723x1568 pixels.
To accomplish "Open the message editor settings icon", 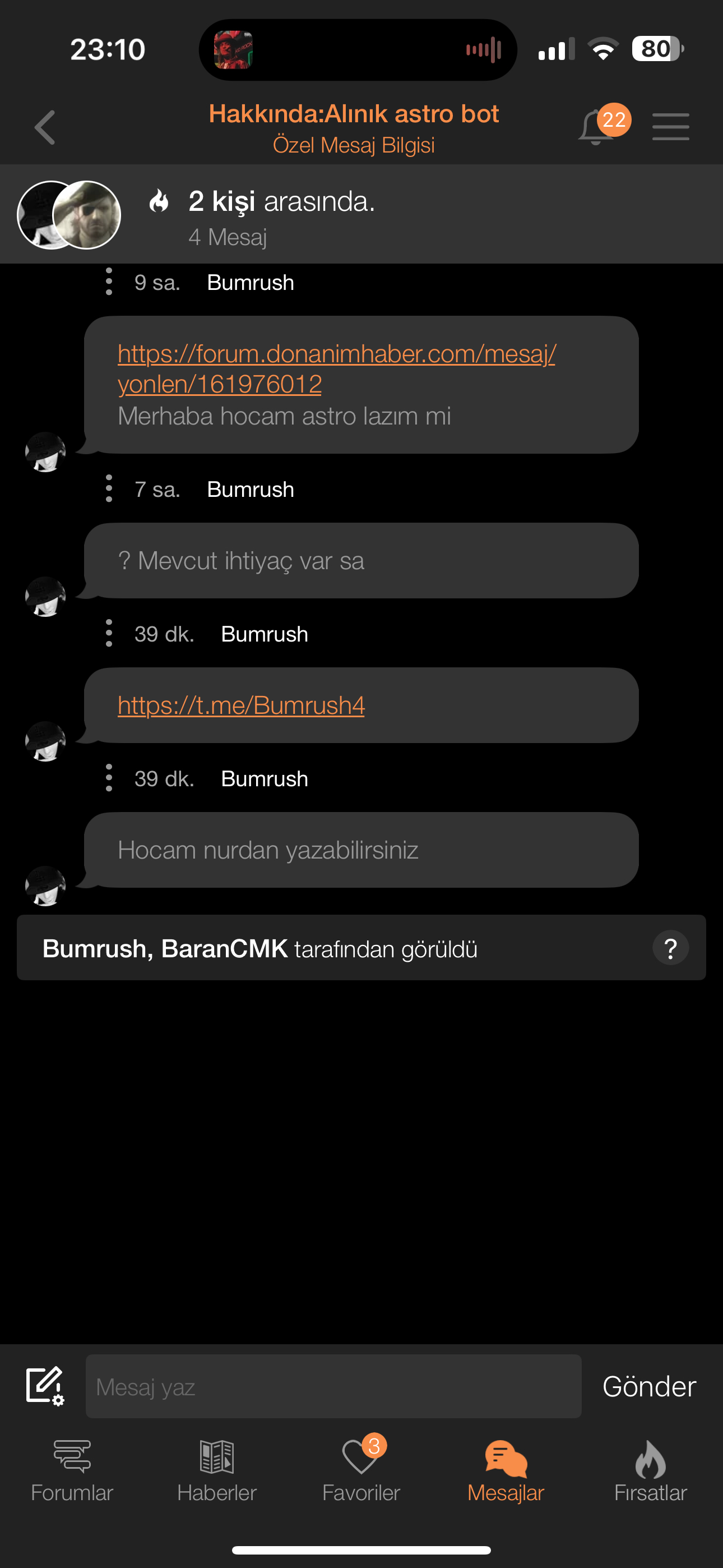I will point(45,1387).
